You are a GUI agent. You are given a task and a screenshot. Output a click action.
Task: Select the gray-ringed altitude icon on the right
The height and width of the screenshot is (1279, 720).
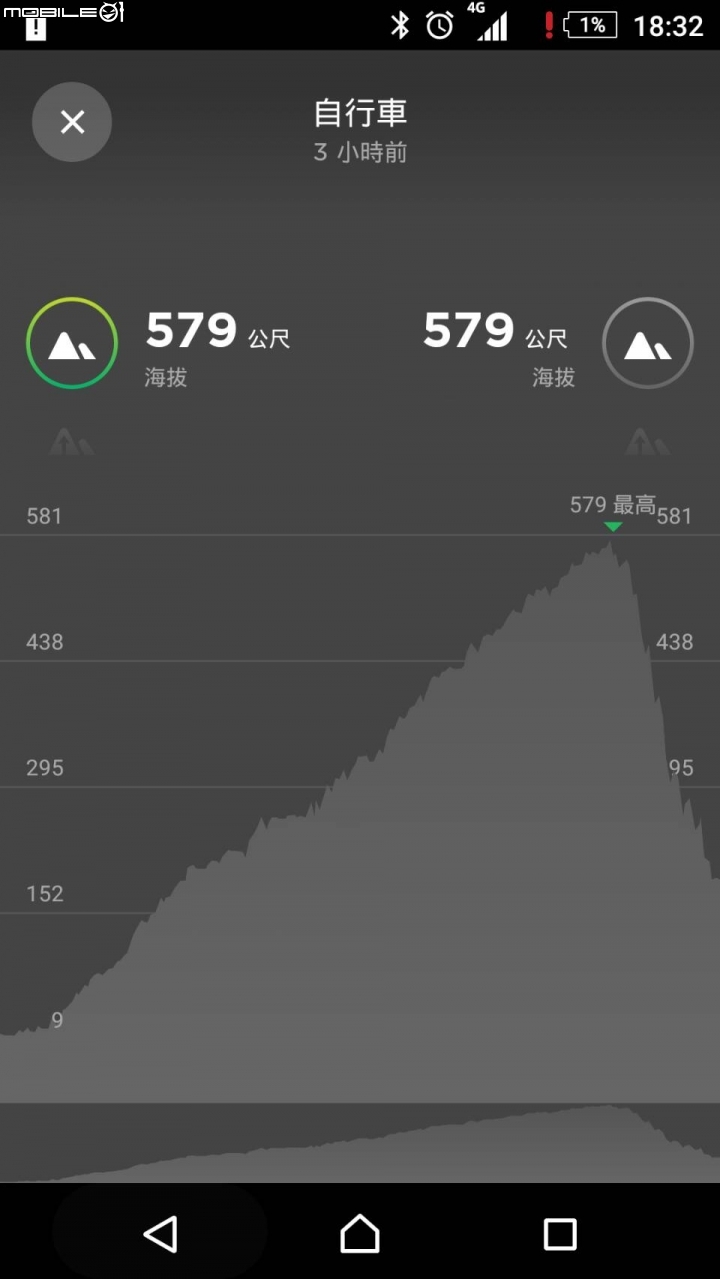pos(647,344)
